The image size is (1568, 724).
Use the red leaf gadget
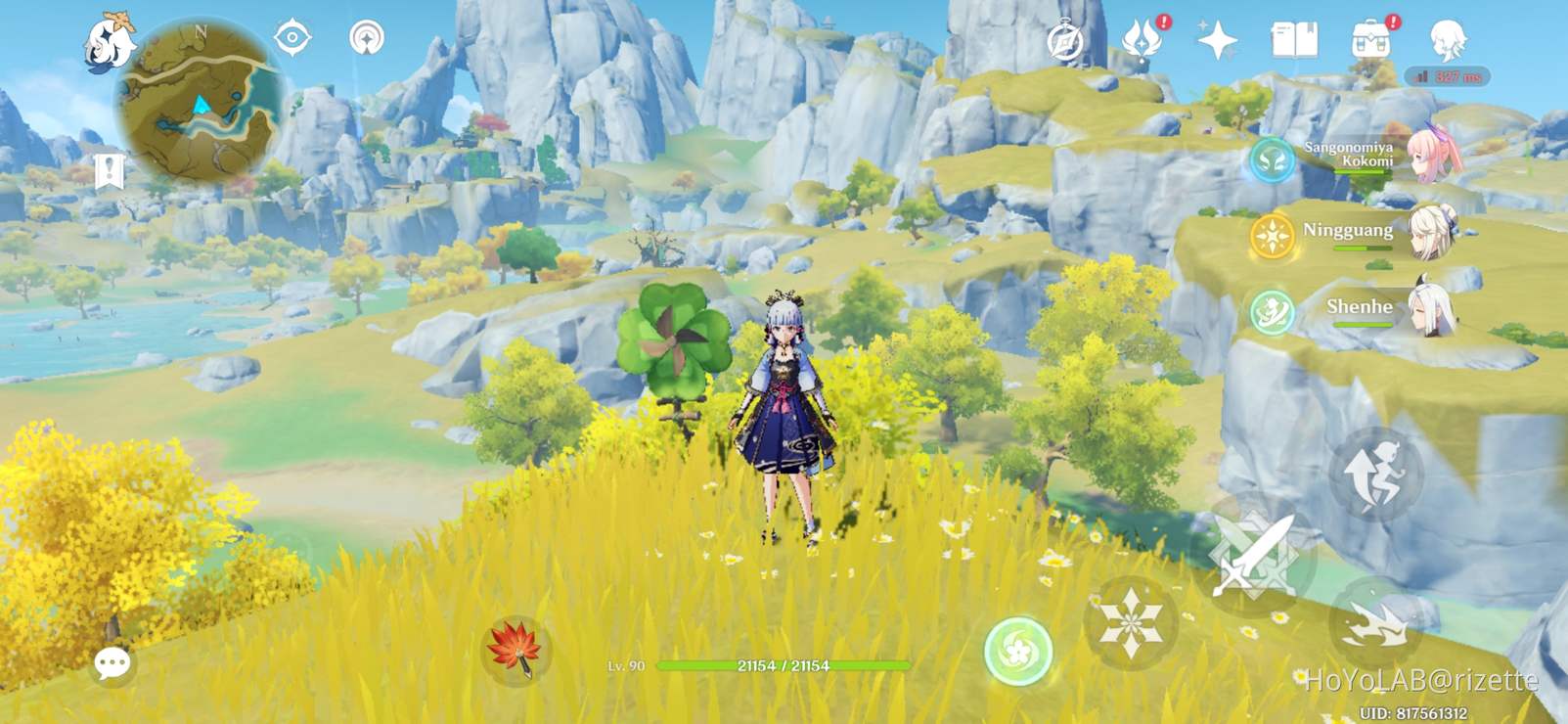(x=515, y=648)
